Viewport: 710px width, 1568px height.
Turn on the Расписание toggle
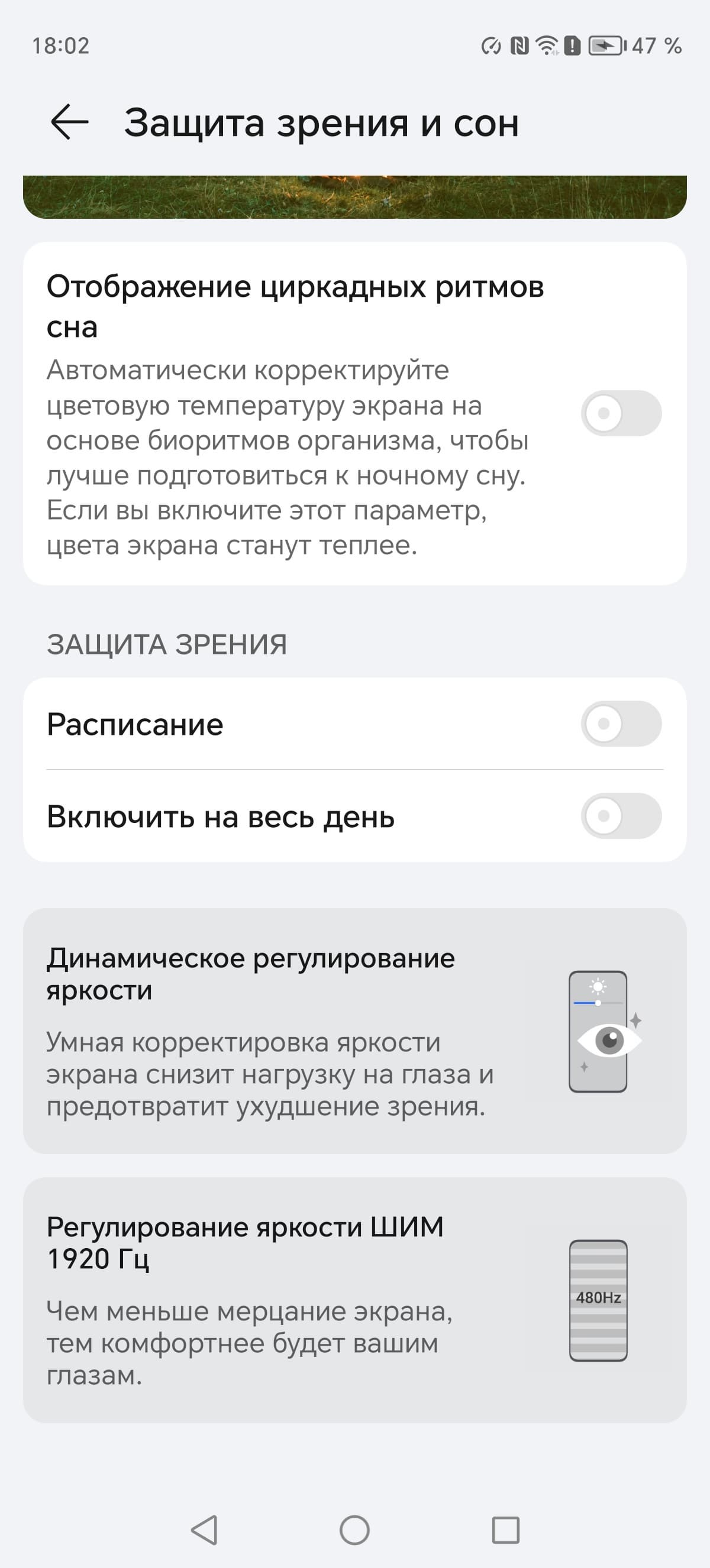pyautogui.click(x=621, y=724)
